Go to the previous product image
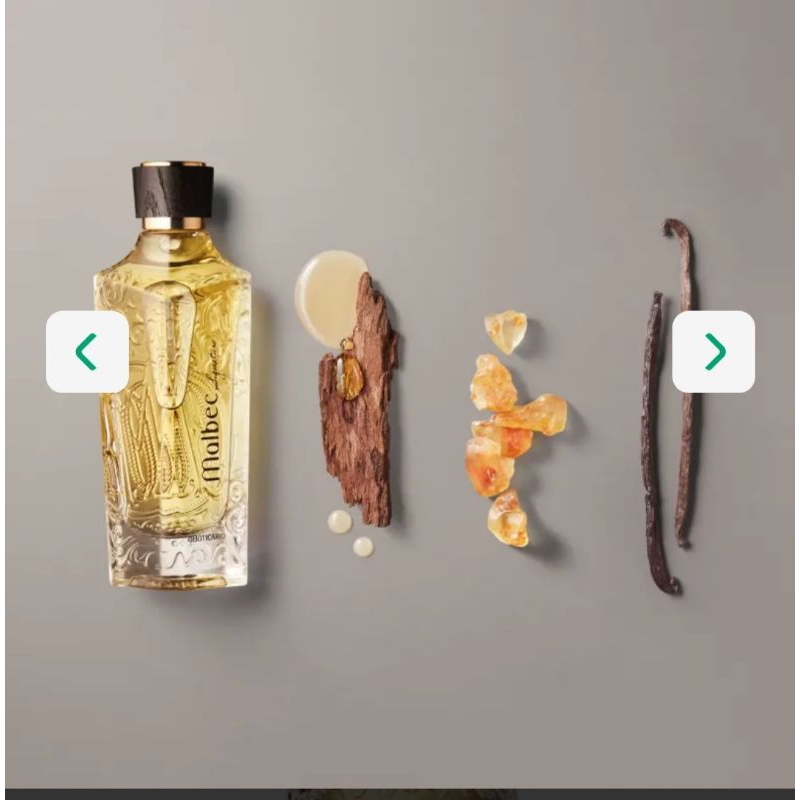 coord(87,352)
